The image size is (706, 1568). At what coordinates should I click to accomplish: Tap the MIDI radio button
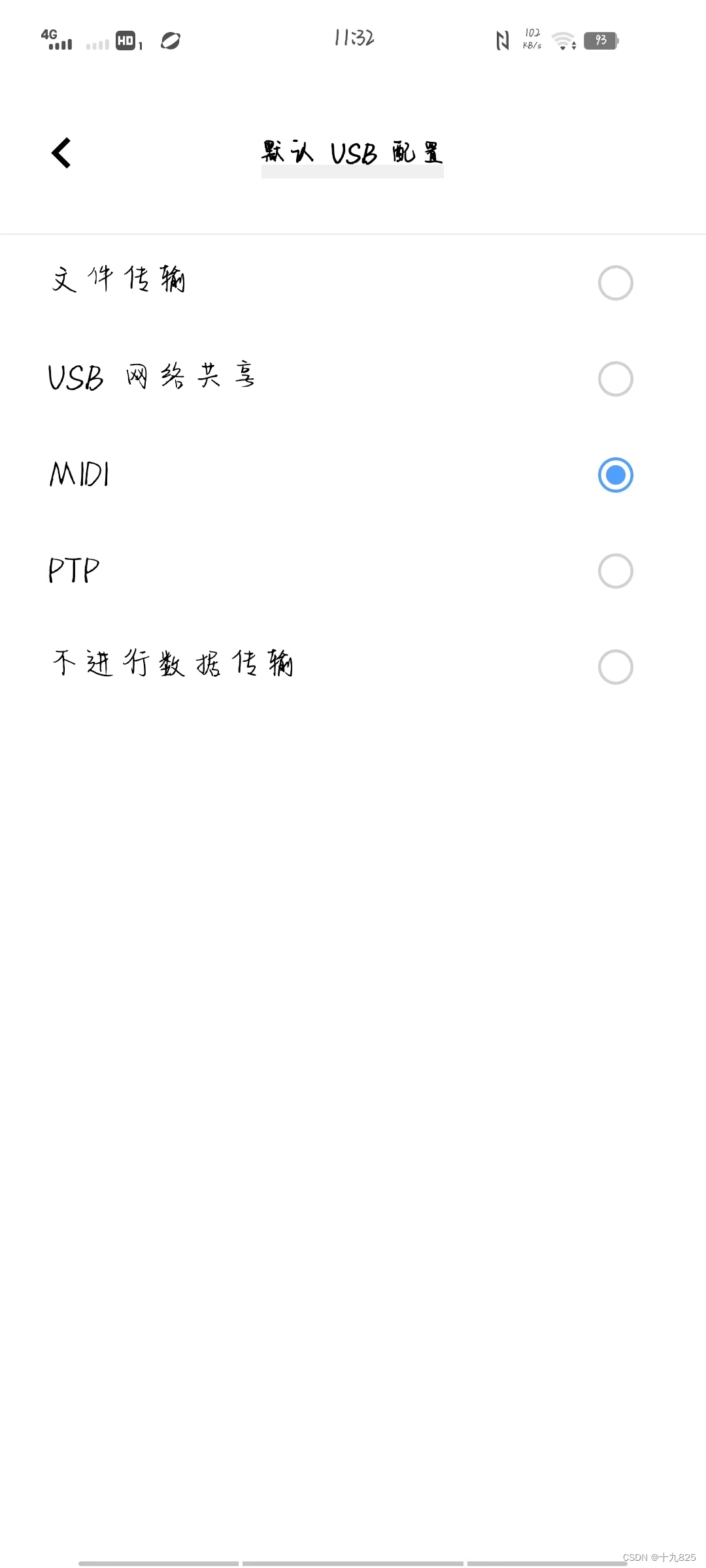tap(615, 475)
